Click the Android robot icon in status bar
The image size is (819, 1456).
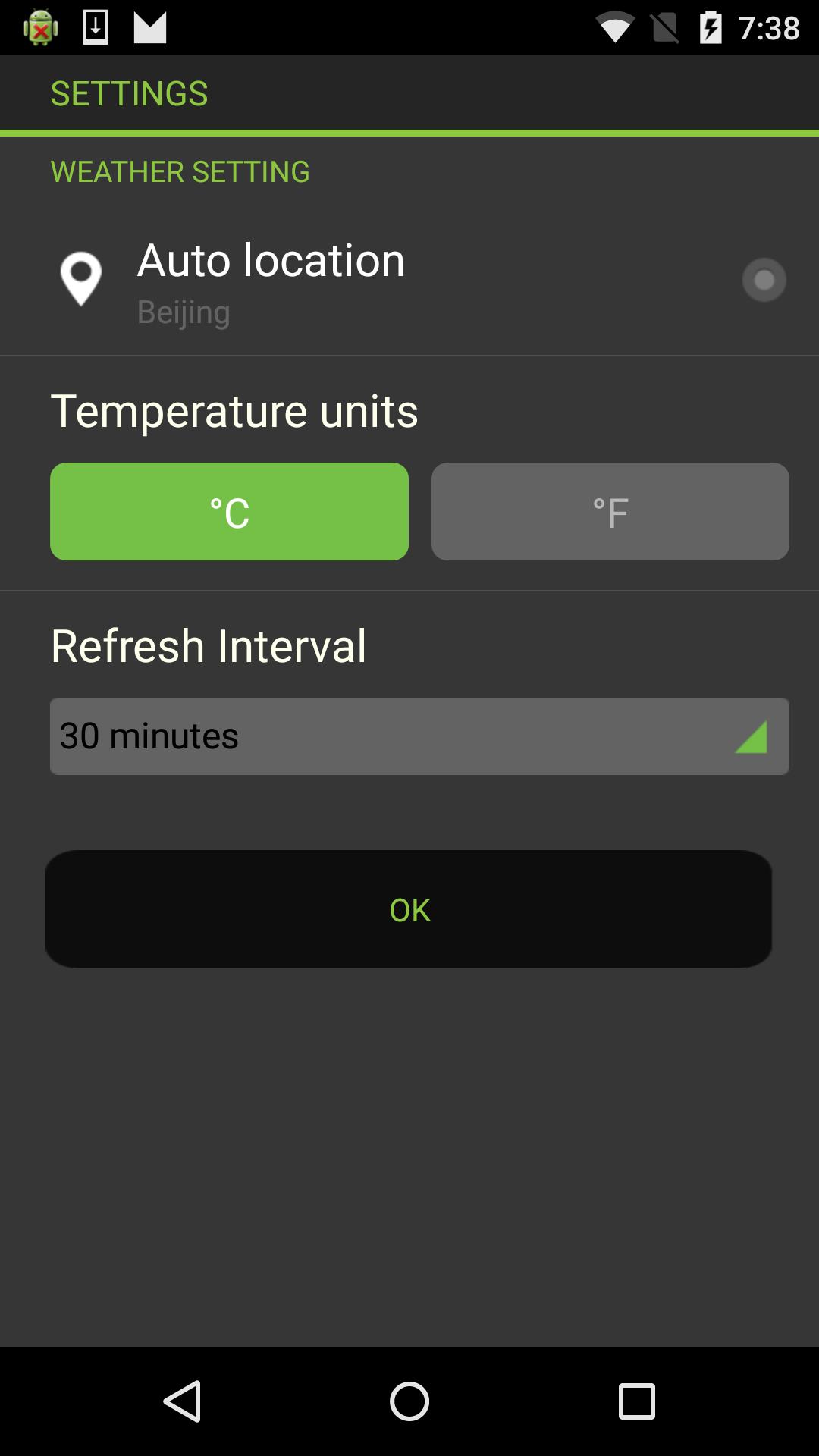pyautogui.click(x=39, y=28)
